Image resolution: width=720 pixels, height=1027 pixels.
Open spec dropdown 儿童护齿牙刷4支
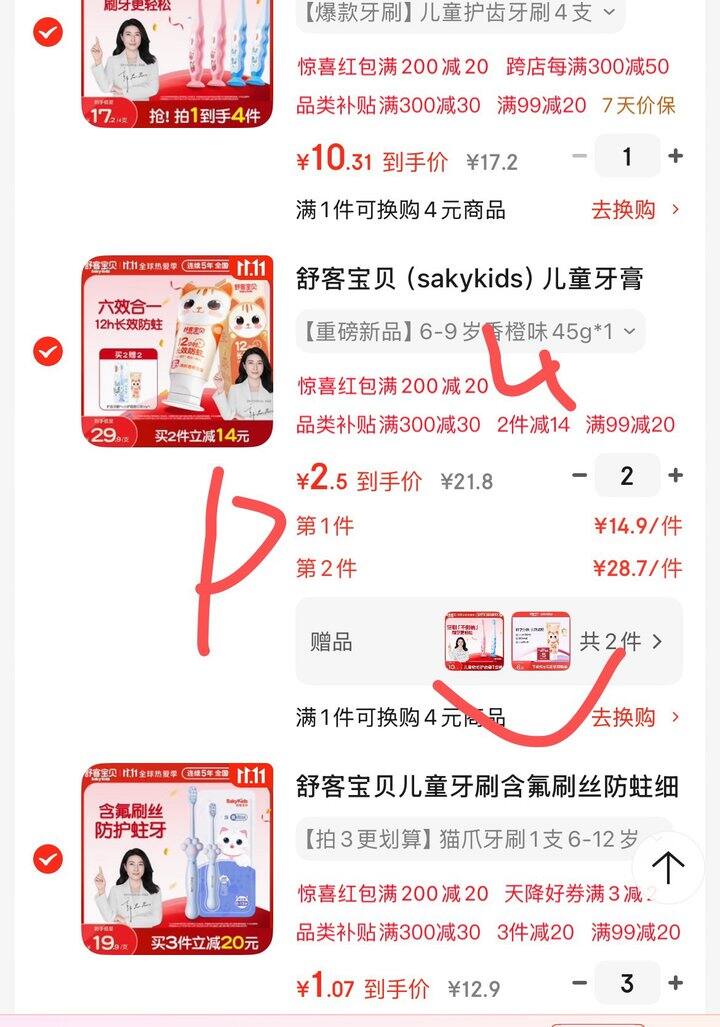point(461,12)
